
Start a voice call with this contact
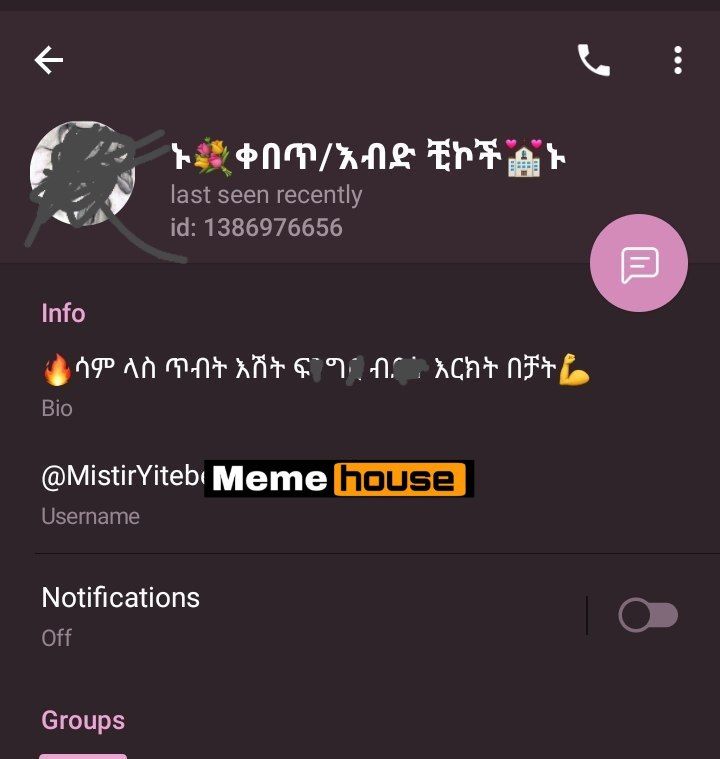pos(594,61)
